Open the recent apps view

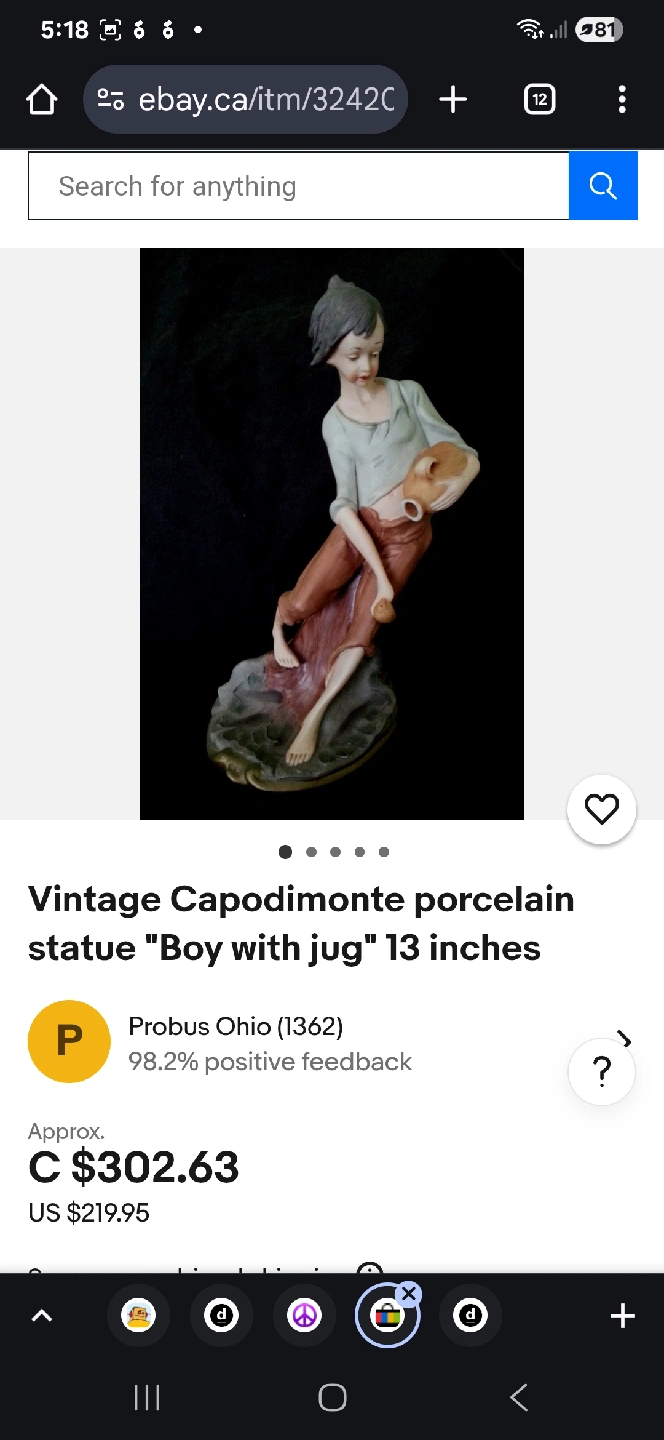point(147,1397)
